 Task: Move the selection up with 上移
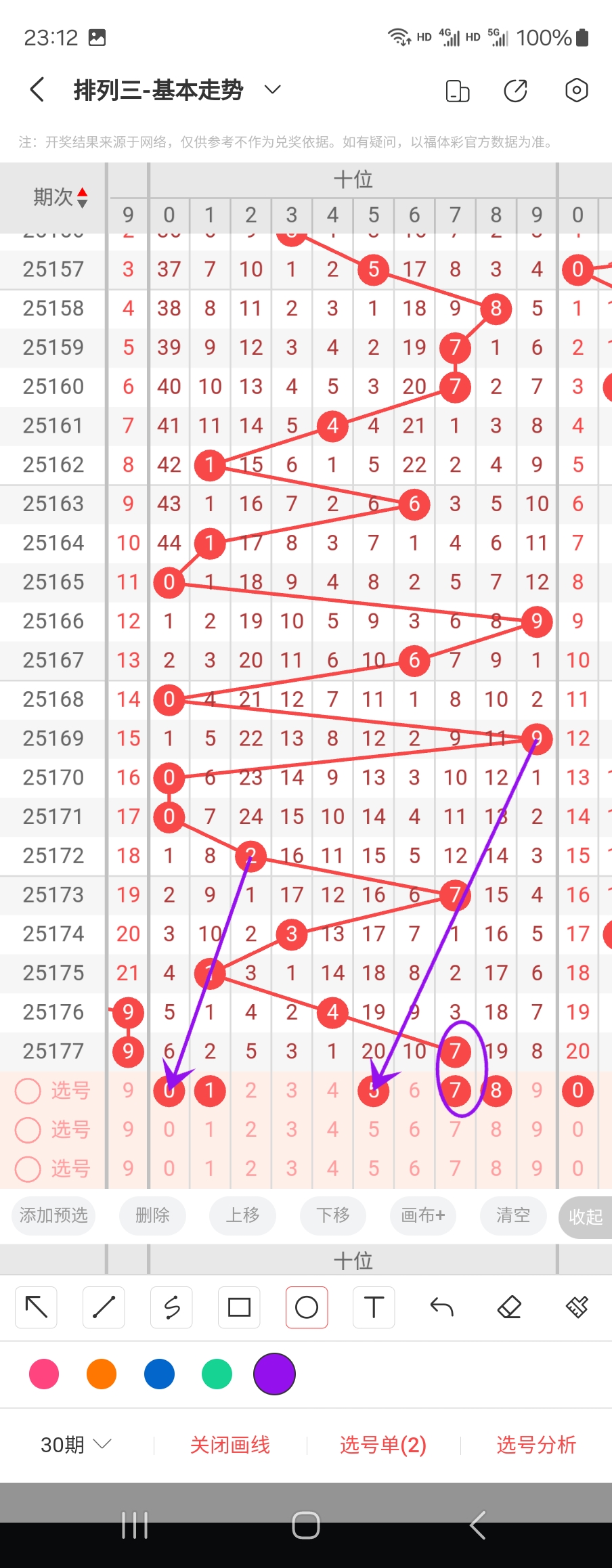coord(243,1215)
